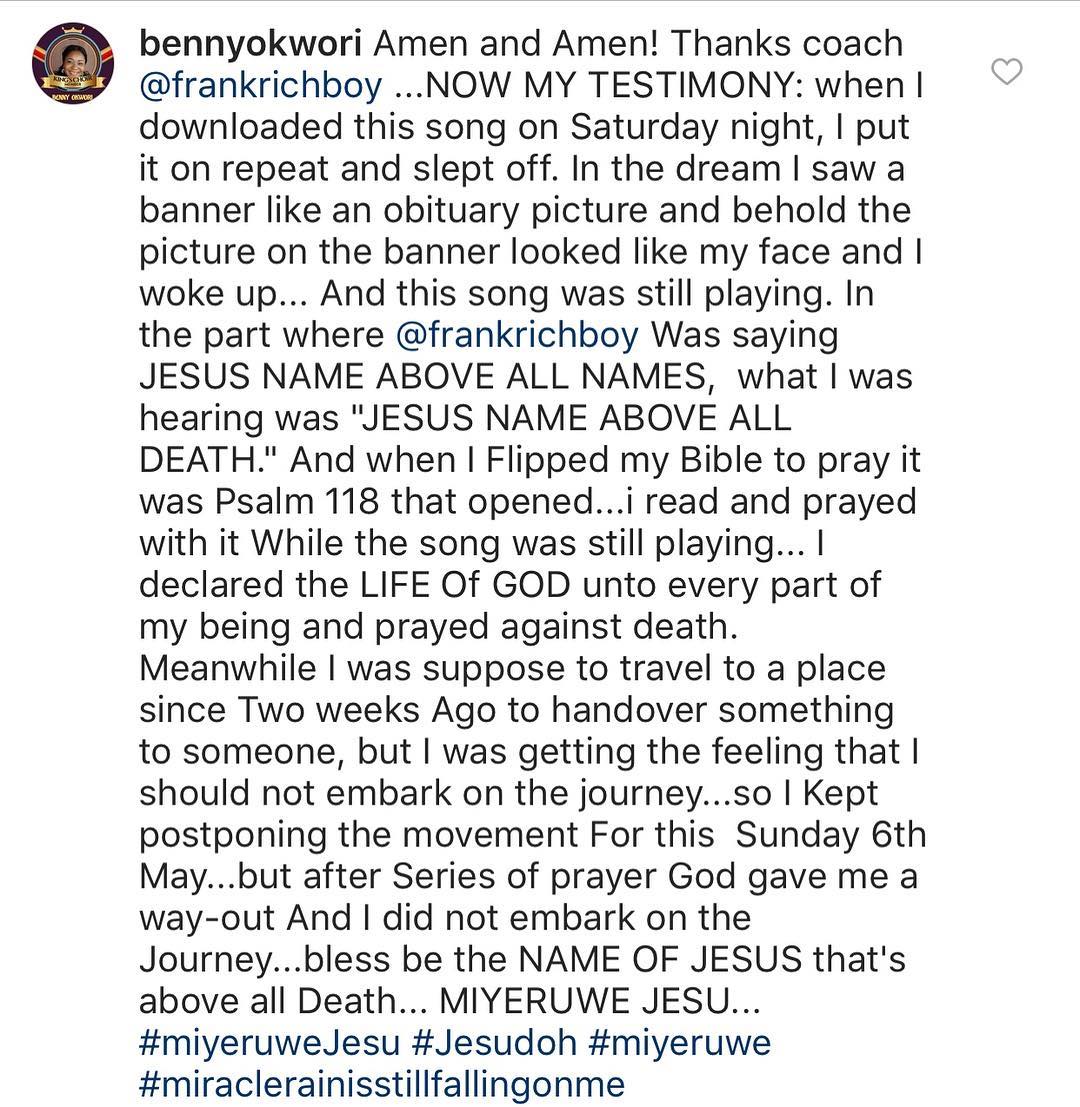
Task: Open the #miraclerainisstillfallingonme hashtag
Action: click(x=382, y=1085)
